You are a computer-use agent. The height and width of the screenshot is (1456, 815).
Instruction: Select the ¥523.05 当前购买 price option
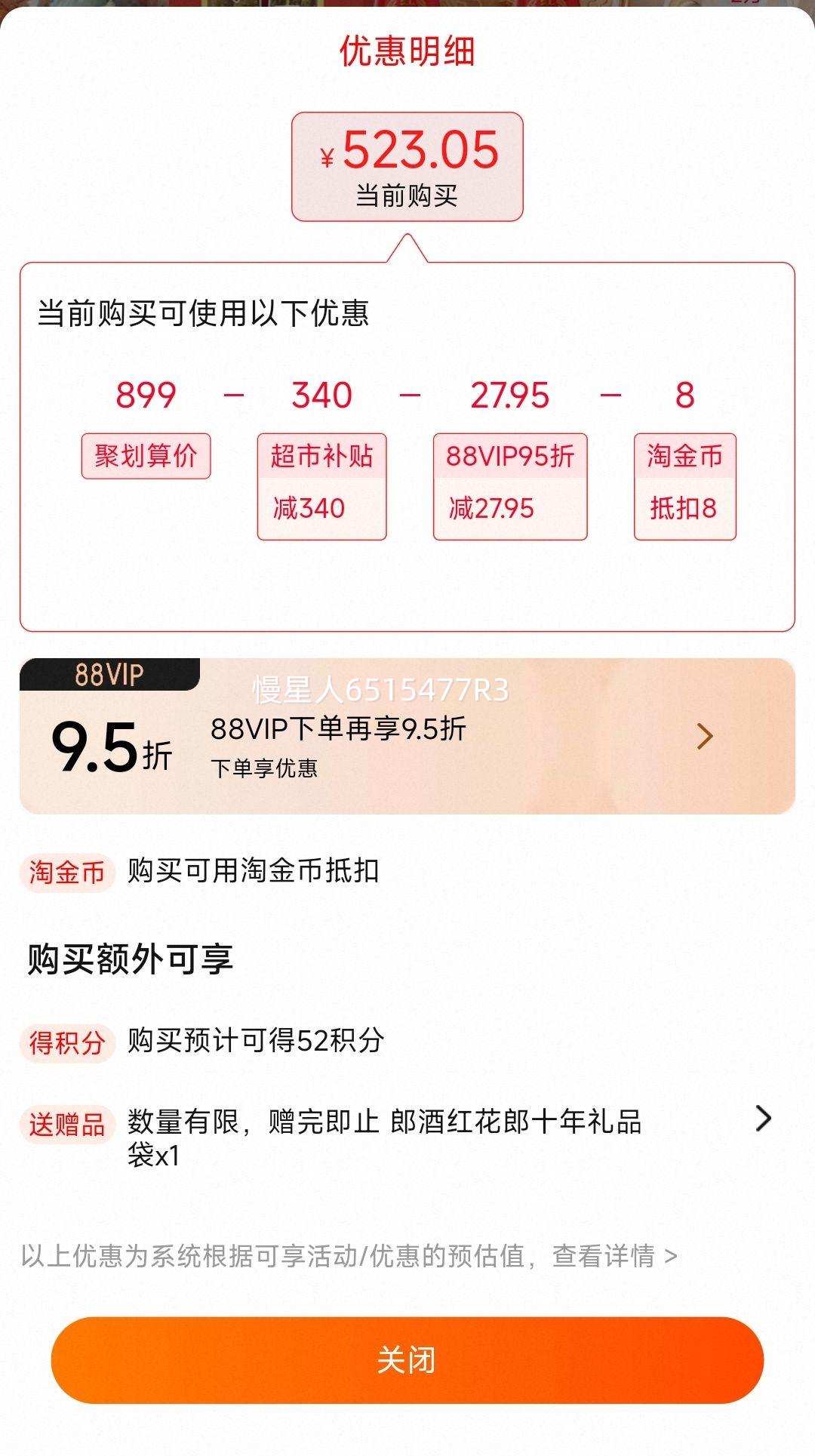point(407,167)
